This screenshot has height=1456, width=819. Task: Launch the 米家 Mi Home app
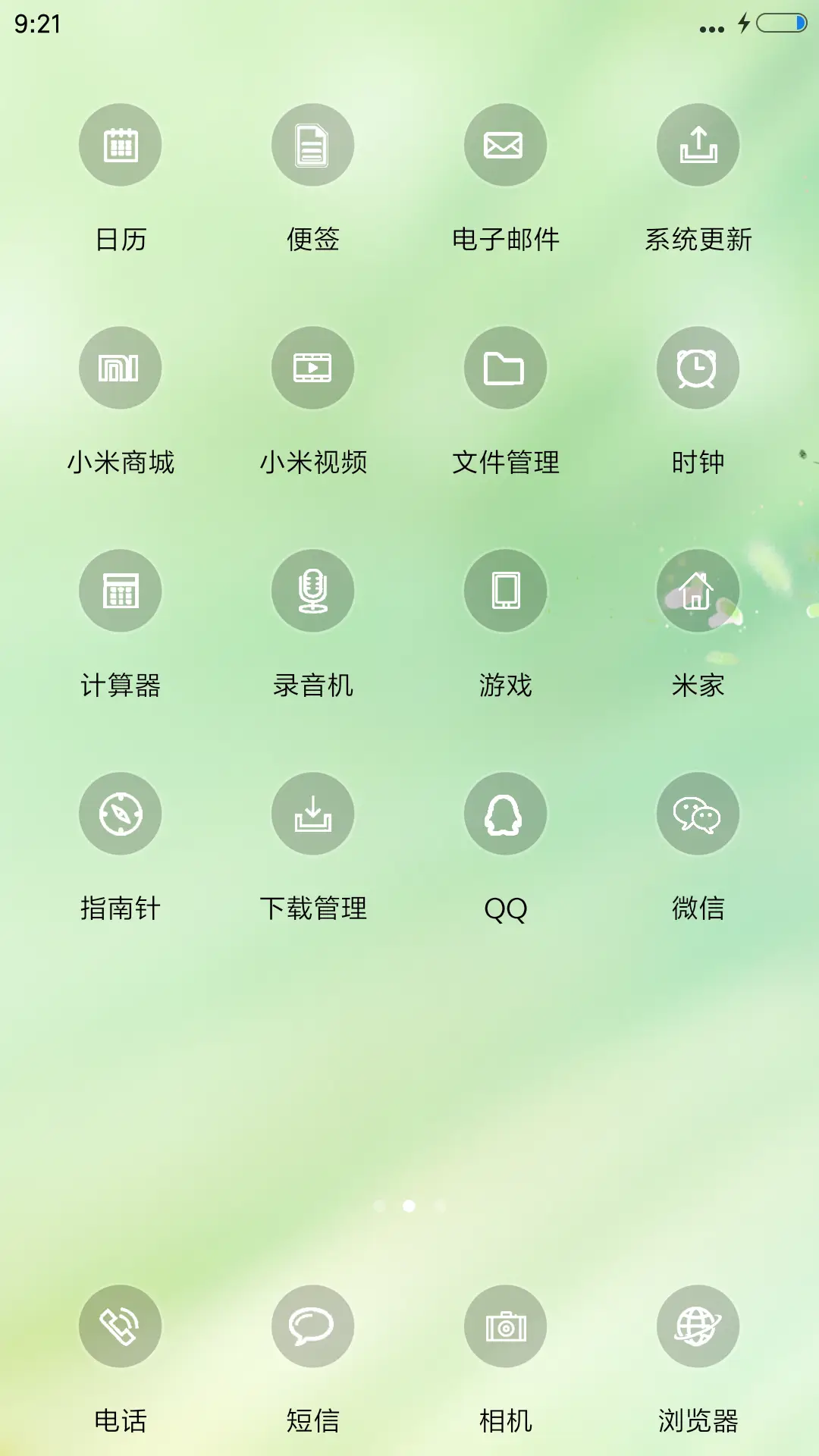coord(698,591)
